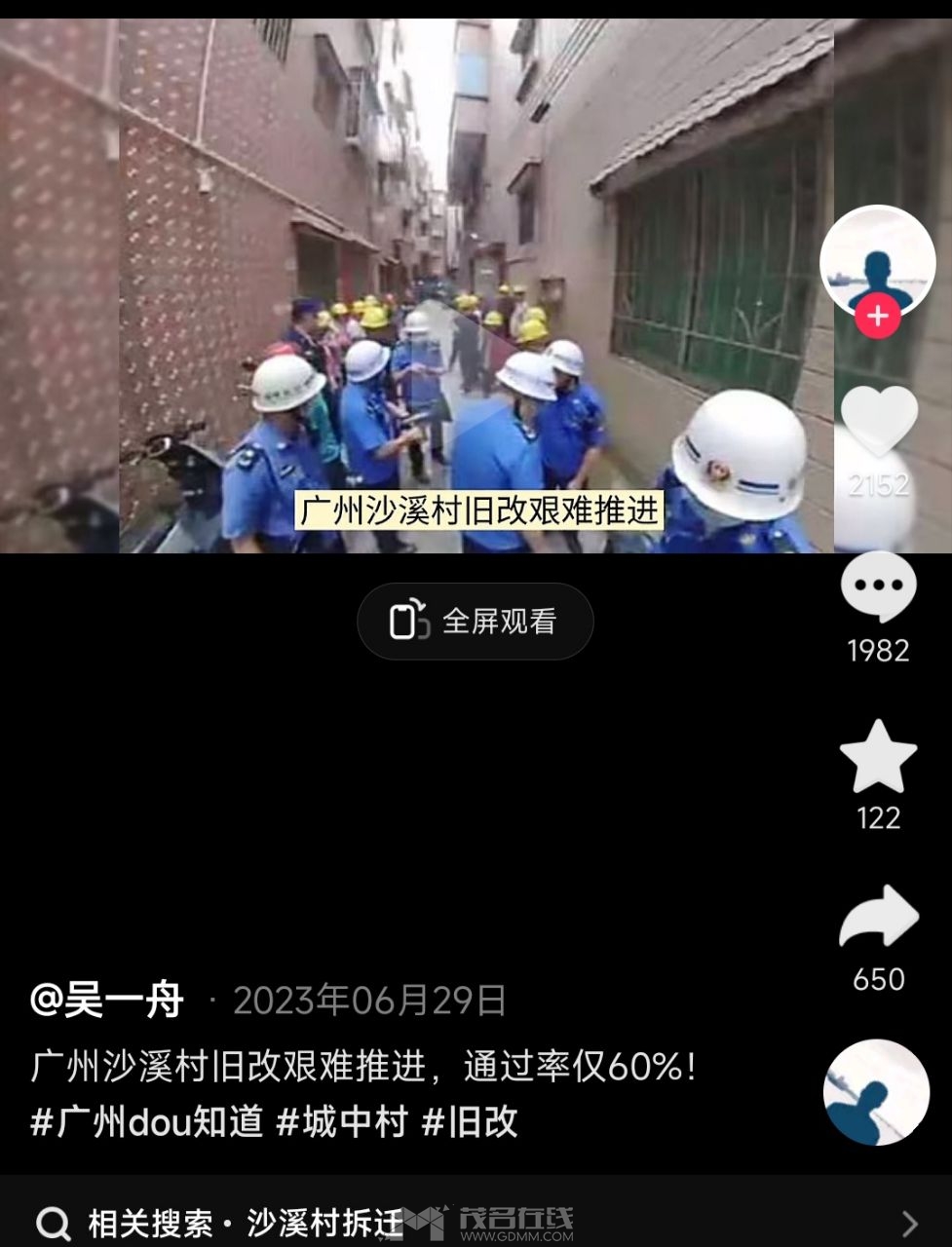This screenshot has width=952, height=1247.
Task: Open the comments with 1982 replies
Action: pos(878,587)
